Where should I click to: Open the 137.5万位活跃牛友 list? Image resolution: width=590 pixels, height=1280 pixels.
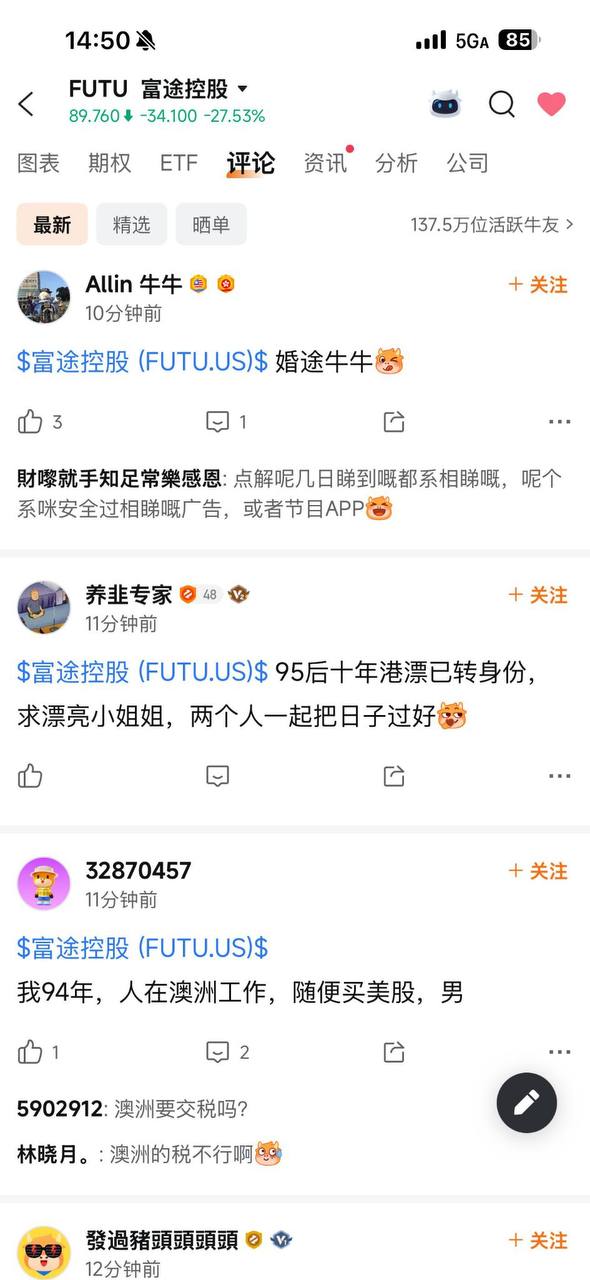click(492, 225)
